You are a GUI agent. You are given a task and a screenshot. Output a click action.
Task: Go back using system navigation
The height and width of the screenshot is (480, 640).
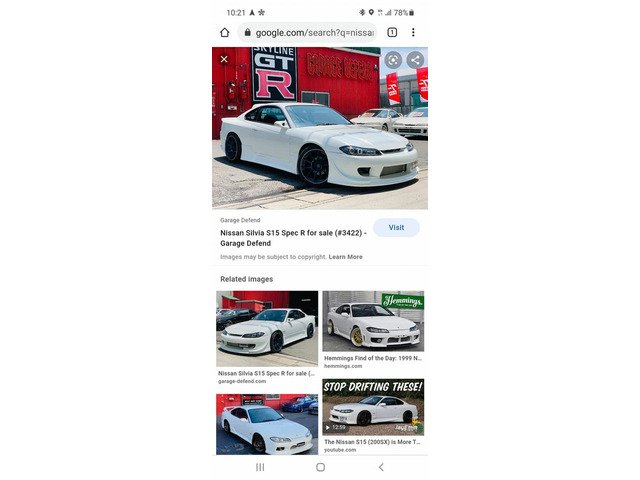coord(380,467)
